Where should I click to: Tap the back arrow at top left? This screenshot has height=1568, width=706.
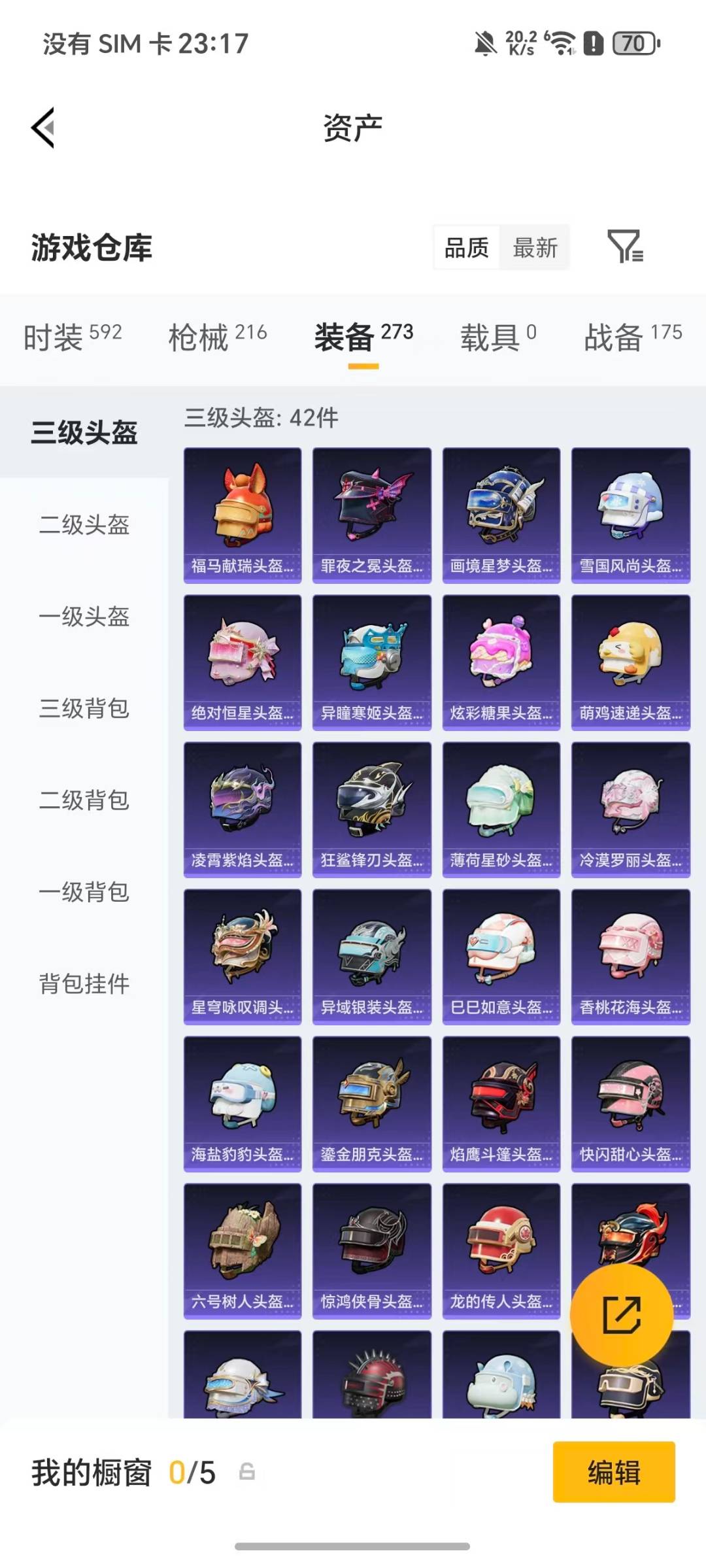tap(43, 127)
